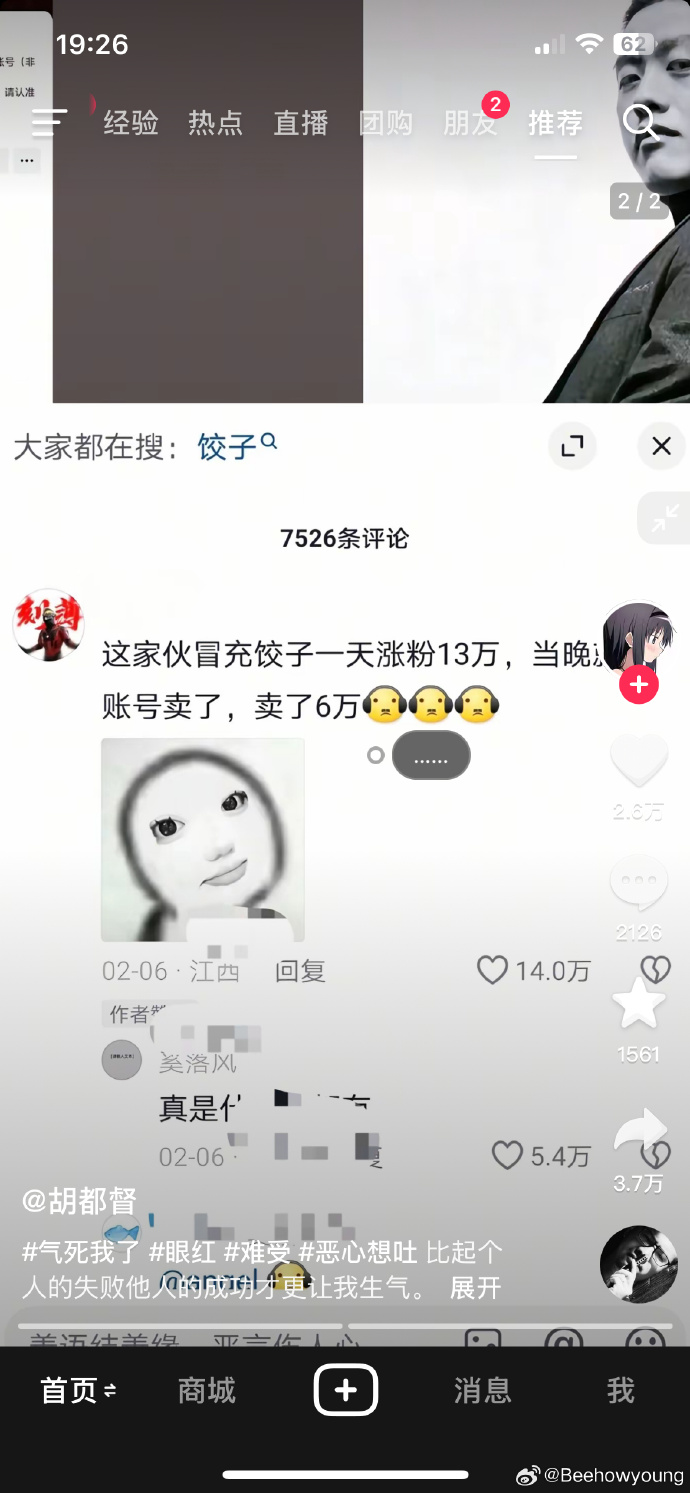The width and height of the screenshot is (690, 1493).
Task: Close the comments panel
Action: [x=661, y=446]
